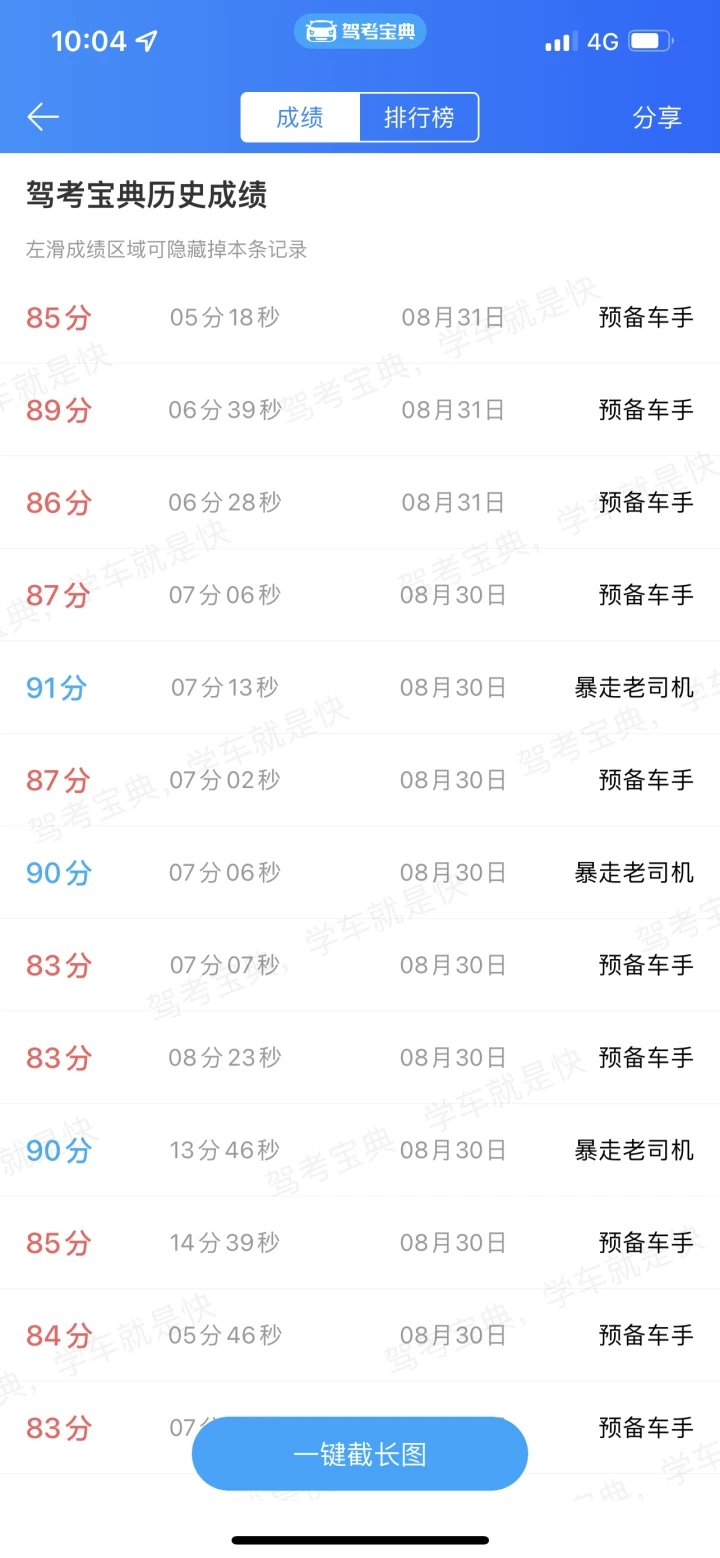Open the 89分 record from 08月31日
This screenshot has width=720, height=1558.
(360, 410)
